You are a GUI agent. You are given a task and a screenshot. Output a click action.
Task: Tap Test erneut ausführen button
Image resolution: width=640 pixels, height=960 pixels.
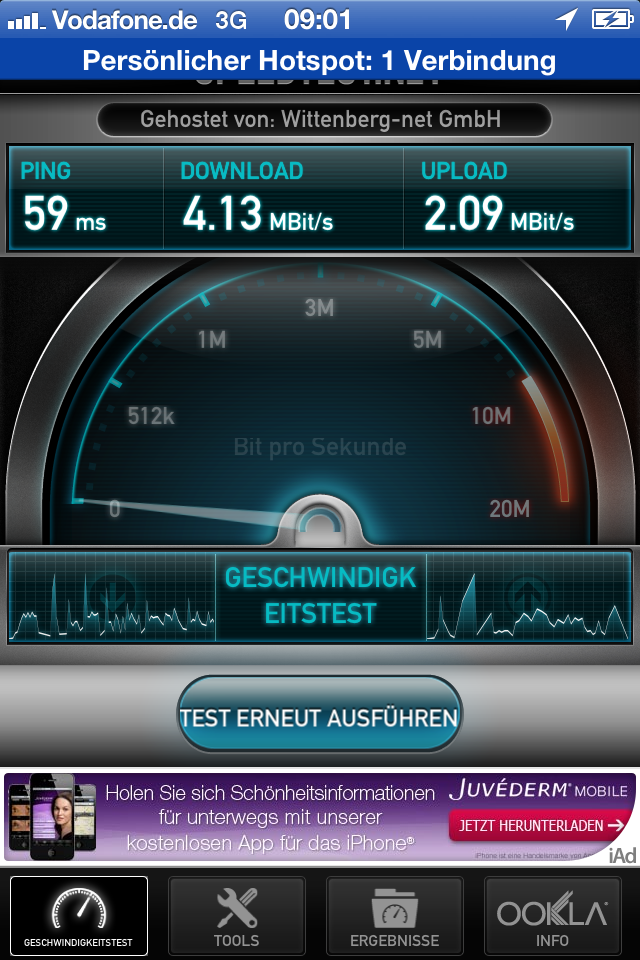(319, 717)
